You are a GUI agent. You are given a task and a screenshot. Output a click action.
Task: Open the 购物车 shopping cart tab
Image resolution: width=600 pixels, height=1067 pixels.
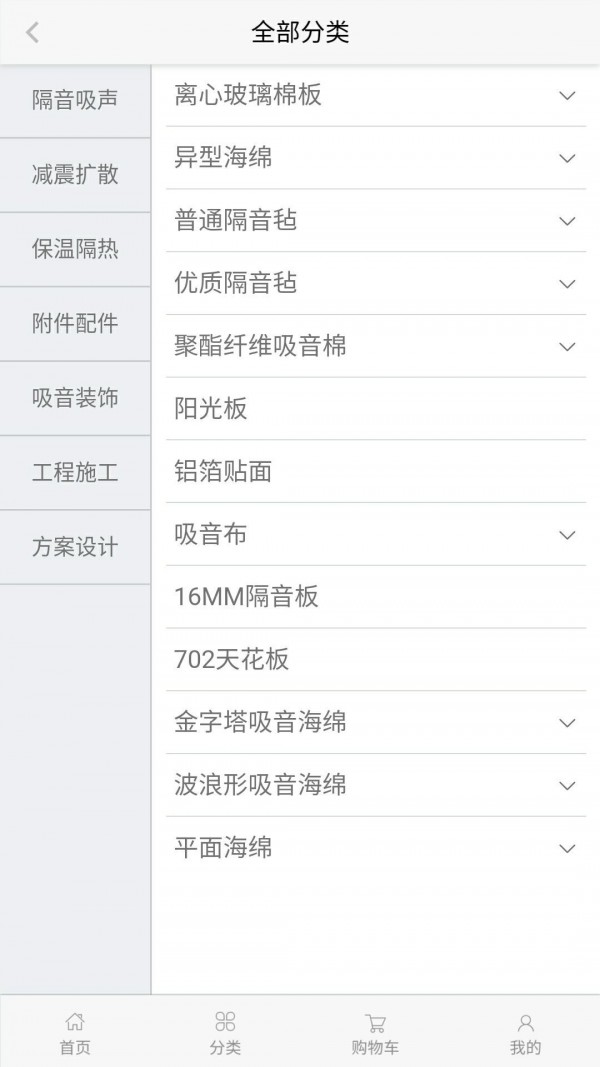[x=375, y=1033]
